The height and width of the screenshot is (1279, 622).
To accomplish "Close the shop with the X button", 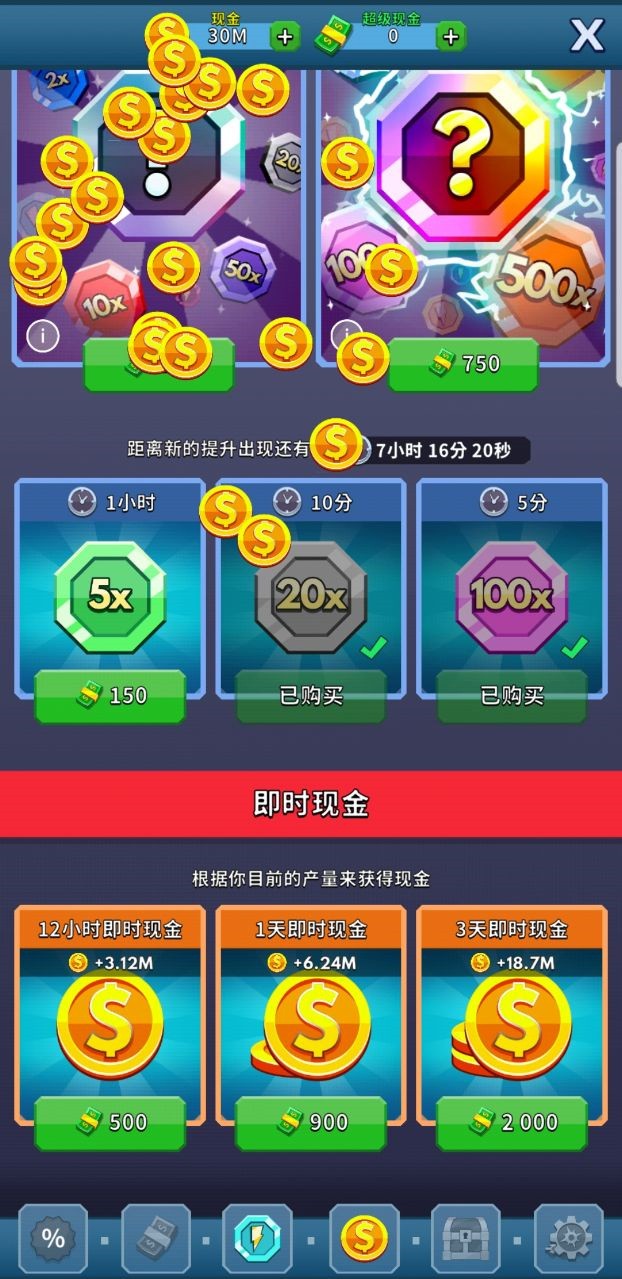I will tap(587, 36).
